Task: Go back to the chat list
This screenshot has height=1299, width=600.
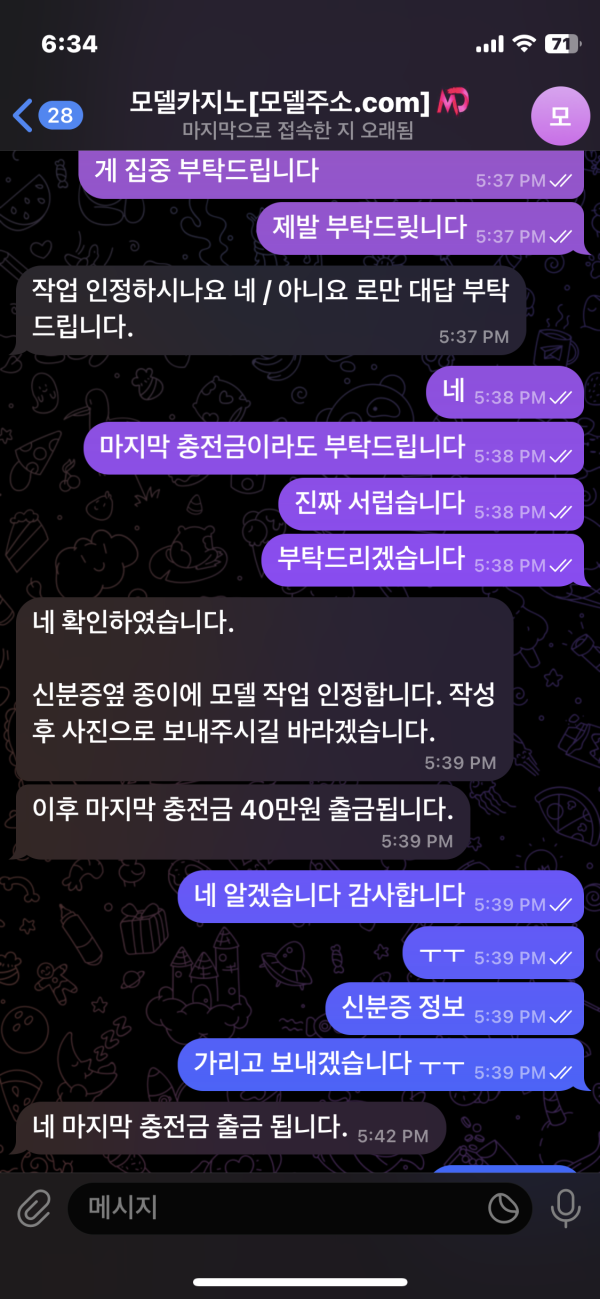Action: coord(45,115)
